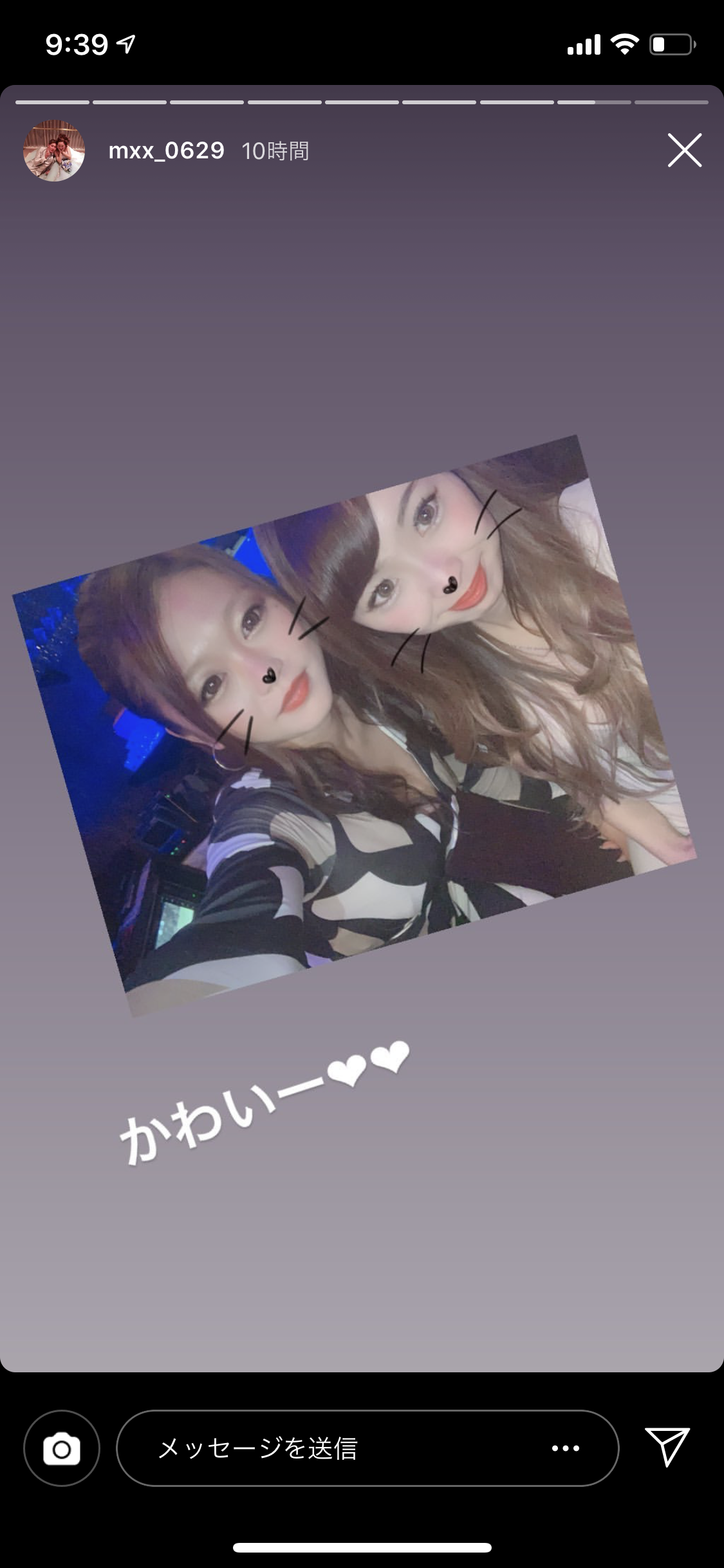The image size is (724, 1568).
Task: Open the mxx_0629 username link
Action: coord(166,151)
